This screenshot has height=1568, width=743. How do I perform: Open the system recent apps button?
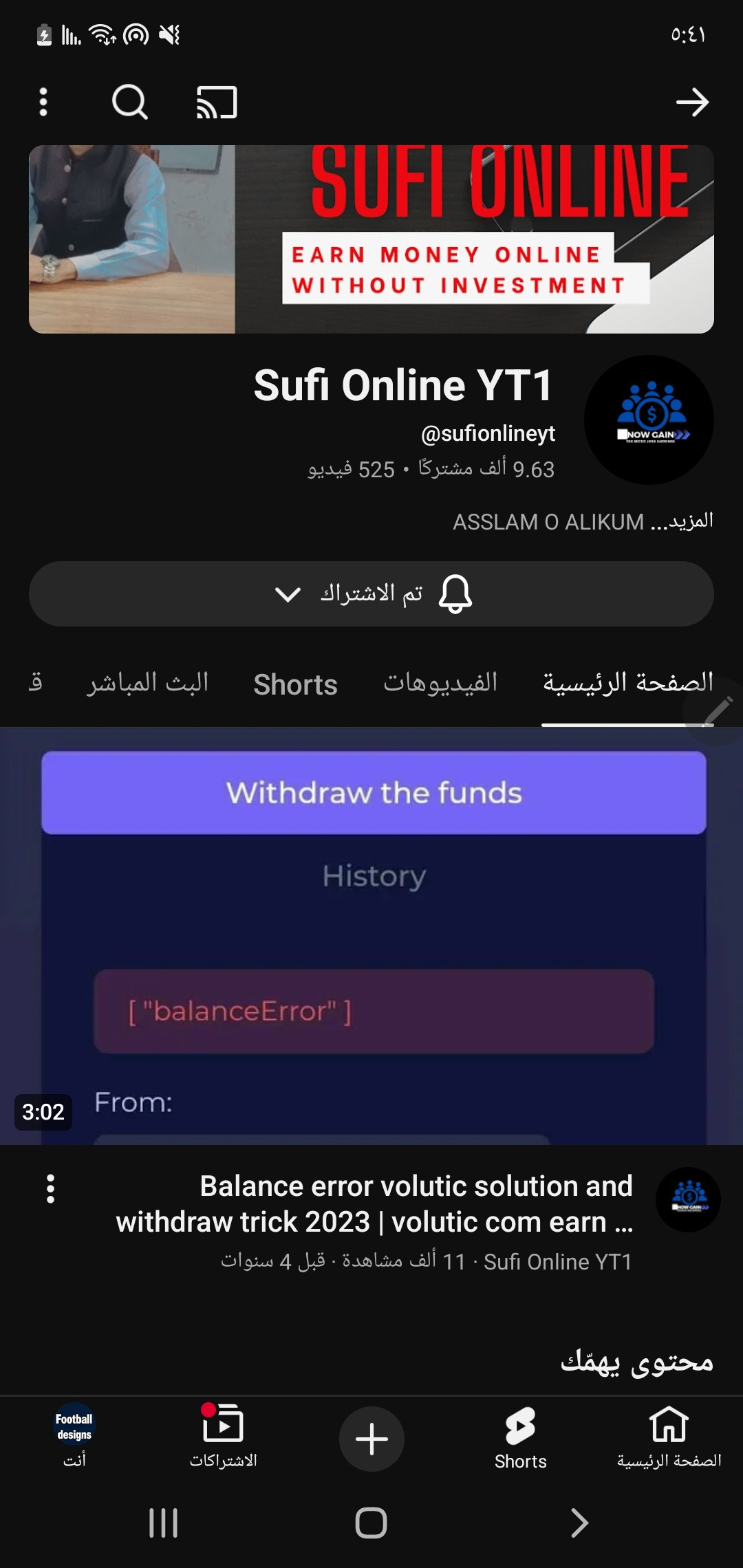(x=164, y=1523)
